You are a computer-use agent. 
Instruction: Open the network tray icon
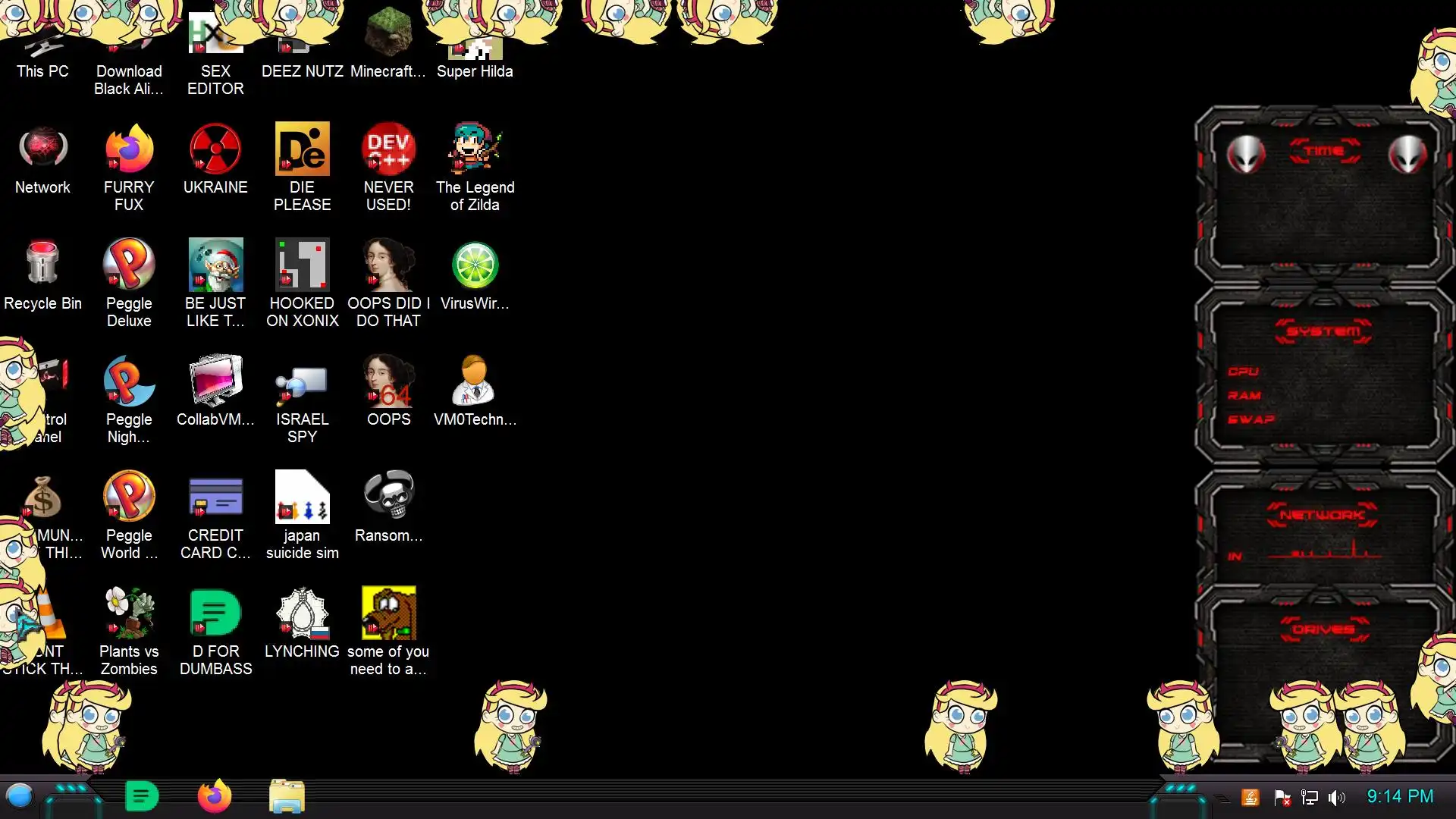1310,797
